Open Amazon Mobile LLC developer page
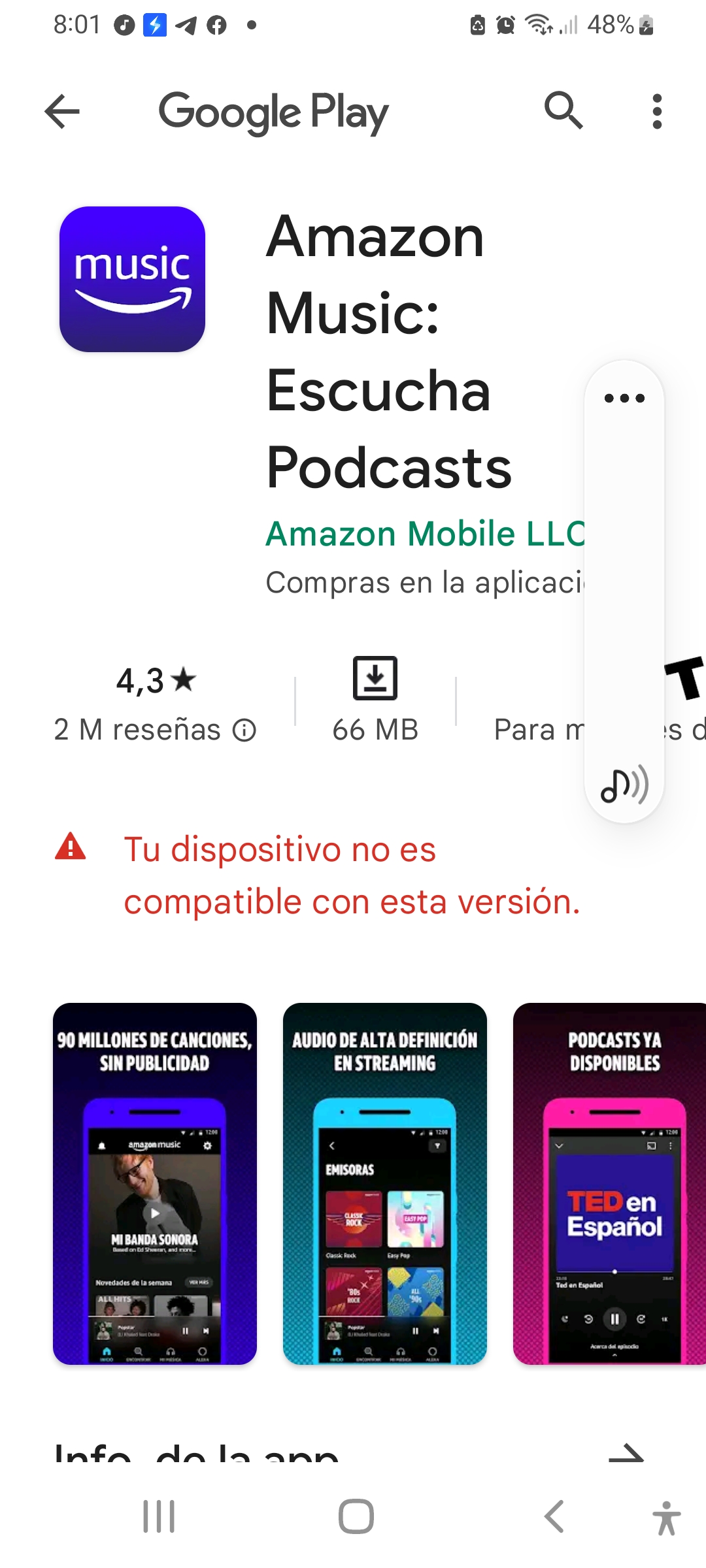This screenshot has height=1568, width=706. tap(425, 534)
